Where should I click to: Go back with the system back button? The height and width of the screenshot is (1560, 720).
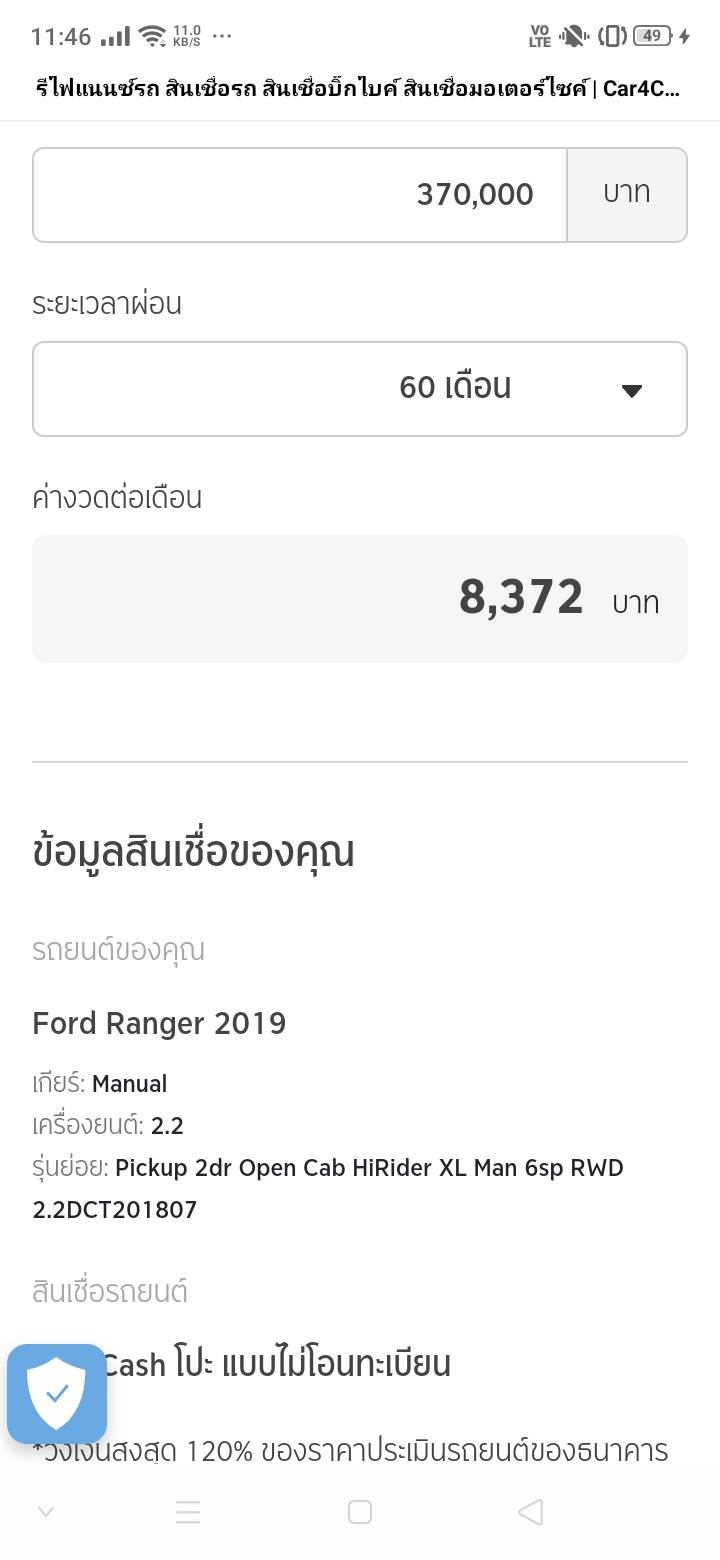point(531,1512)
